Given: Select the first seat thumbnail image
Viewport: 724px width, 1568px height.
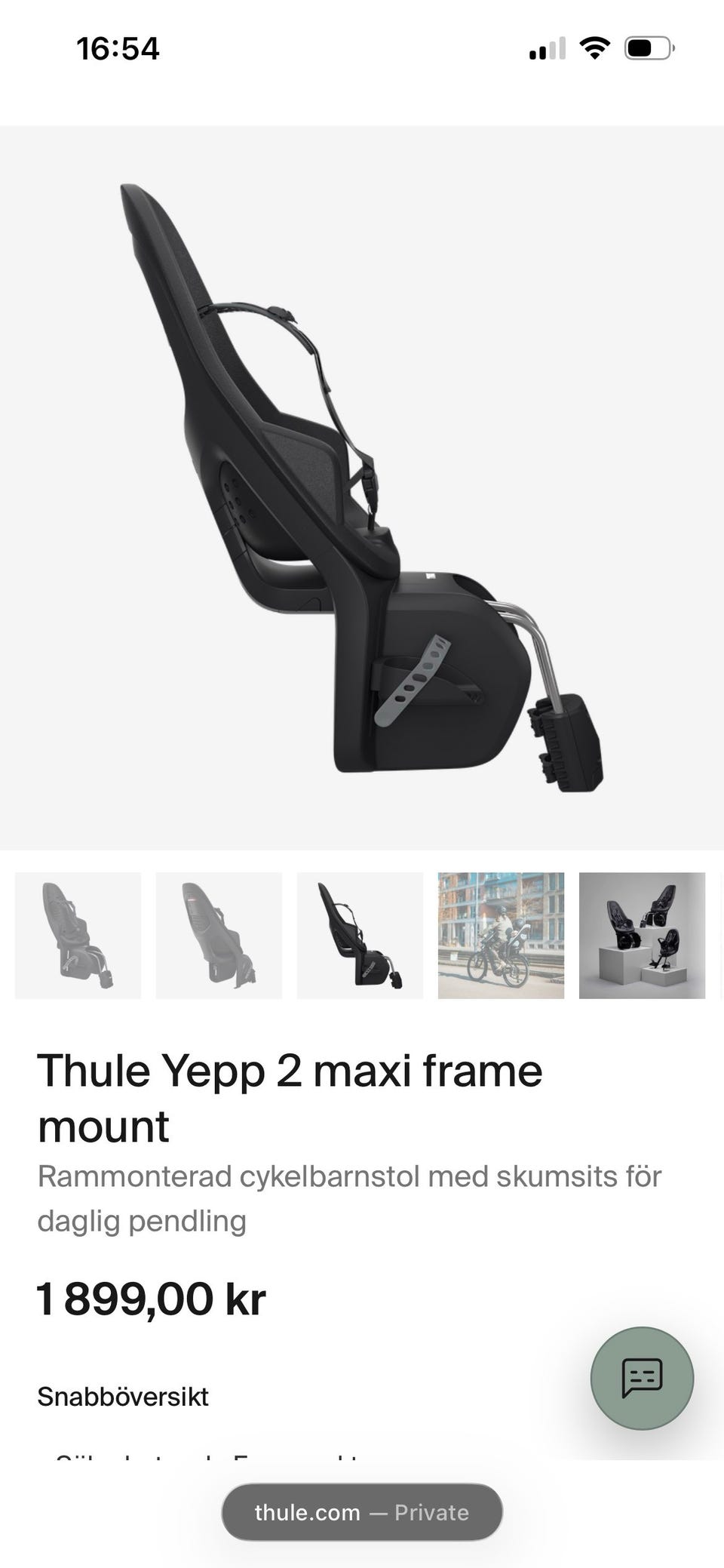Looking at the screenshot, I should [x=78, y=936].
